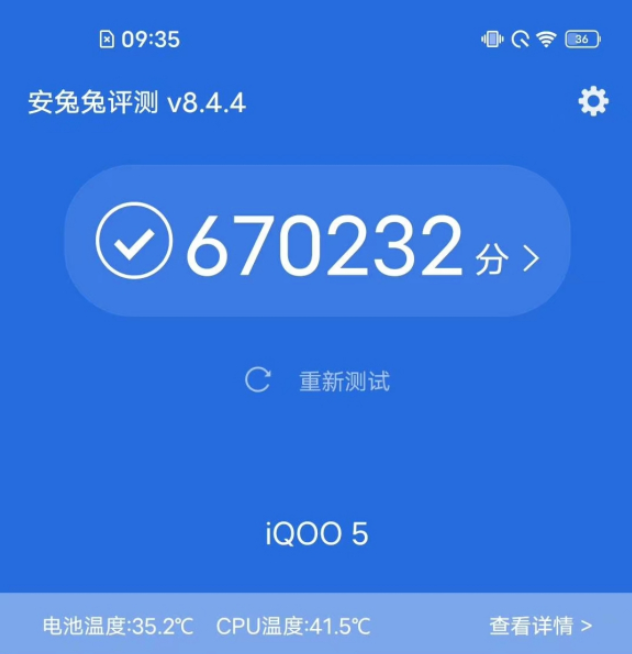This screenshot has width=632, height=654.
Task: Open the settings gear icon
Action: 593,101
